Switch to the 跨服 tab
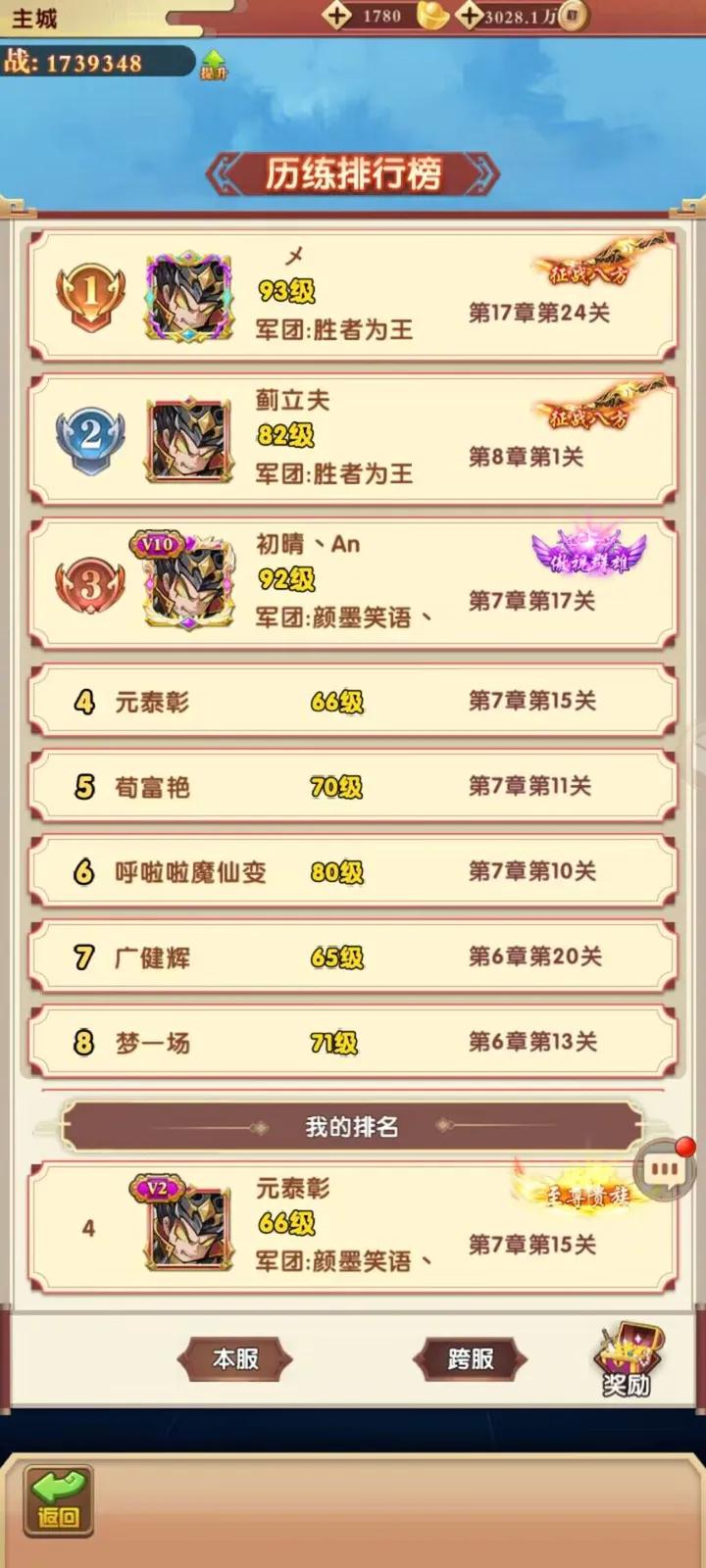The image size is (706, 1568). point(469,1358)
